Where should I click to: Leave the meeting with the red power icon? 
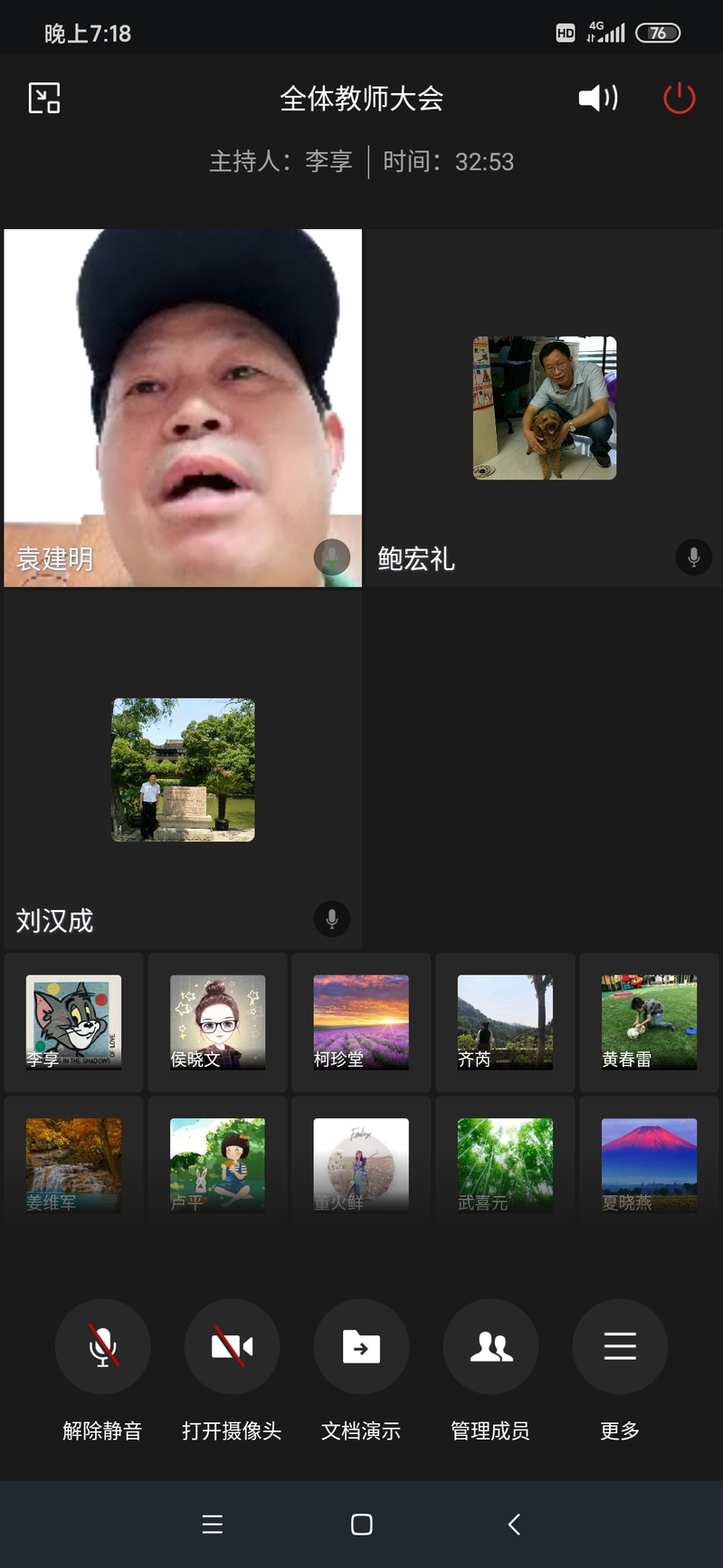(x=679, y=98)
